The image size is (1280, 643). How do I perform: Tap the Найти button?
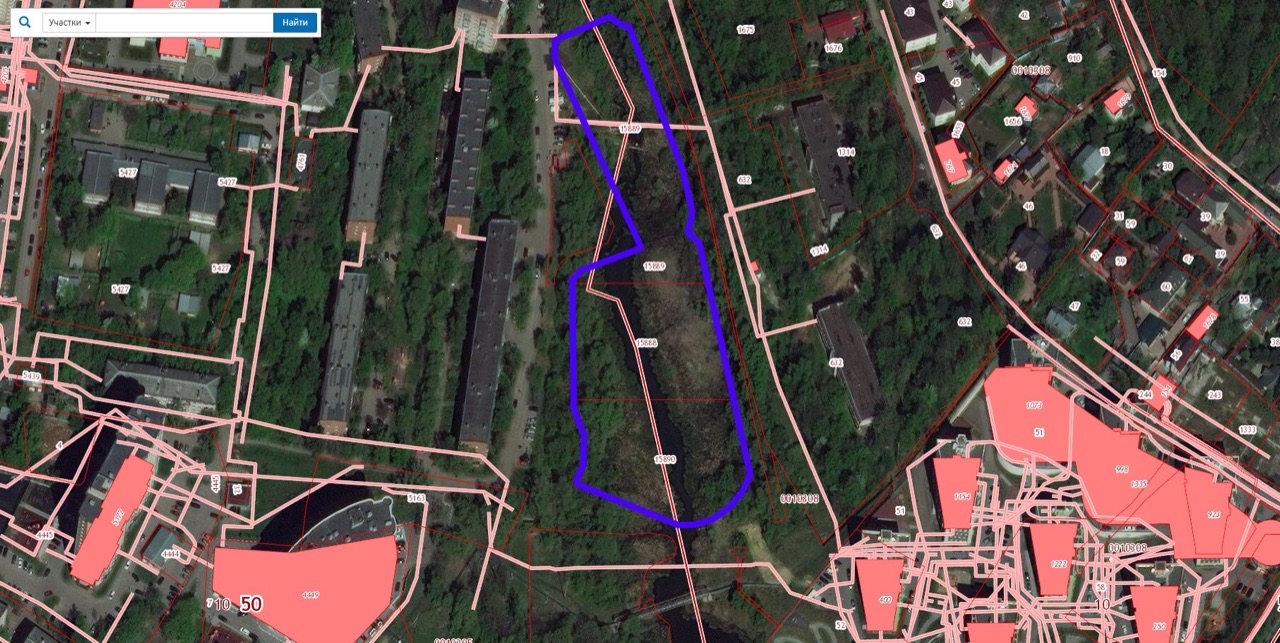(295, 22)
